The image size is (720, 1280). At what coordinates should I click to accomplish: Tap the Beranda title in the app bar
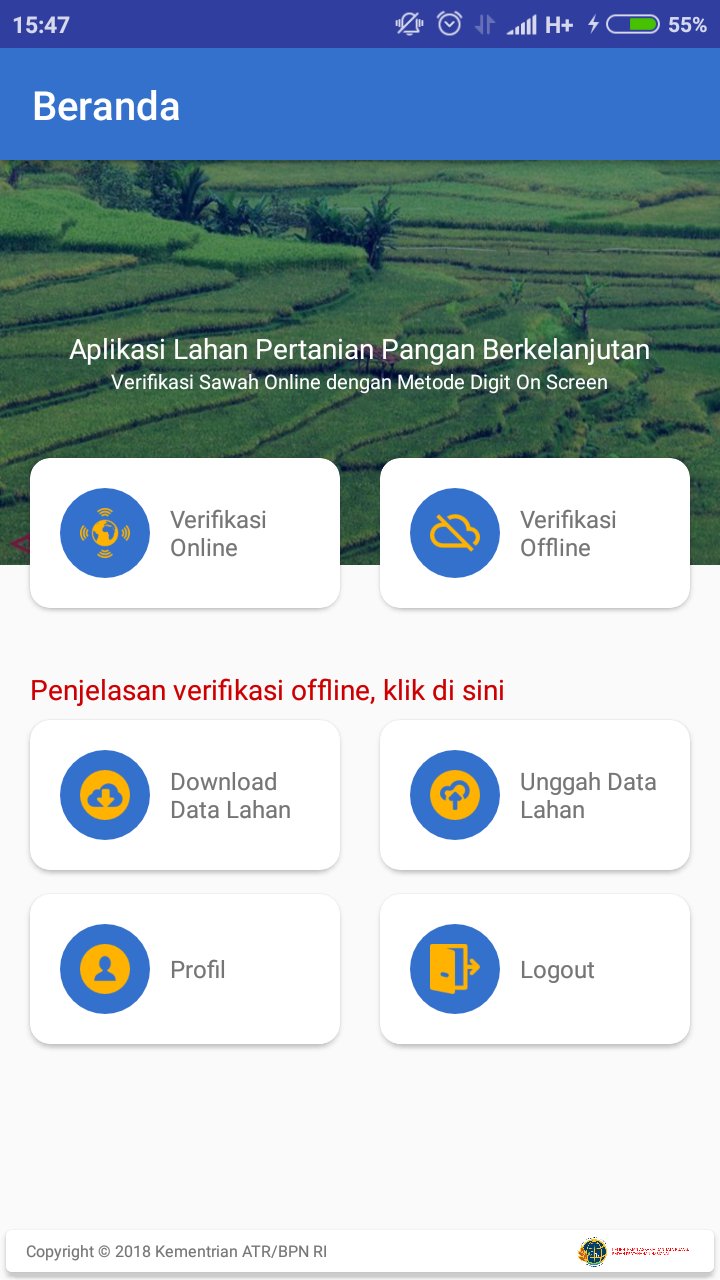tap(106, 105)
